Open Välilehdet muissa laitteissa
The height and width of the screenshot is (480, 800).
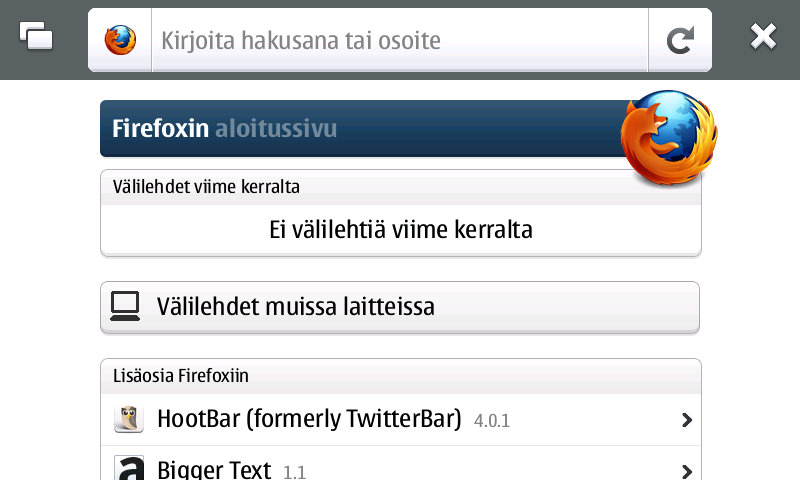[x=400, y=307]
